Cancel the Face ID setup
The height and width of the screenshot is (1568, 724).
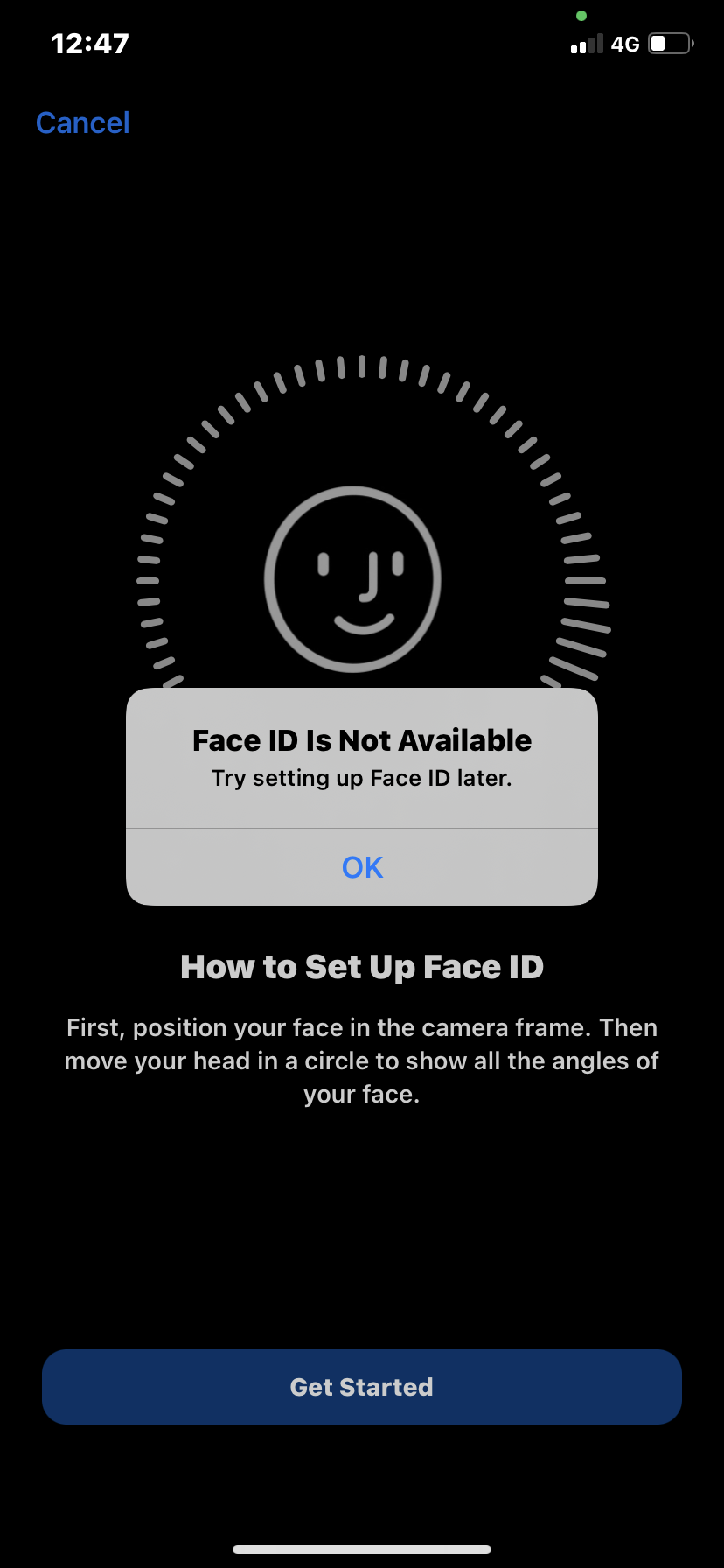83,123
